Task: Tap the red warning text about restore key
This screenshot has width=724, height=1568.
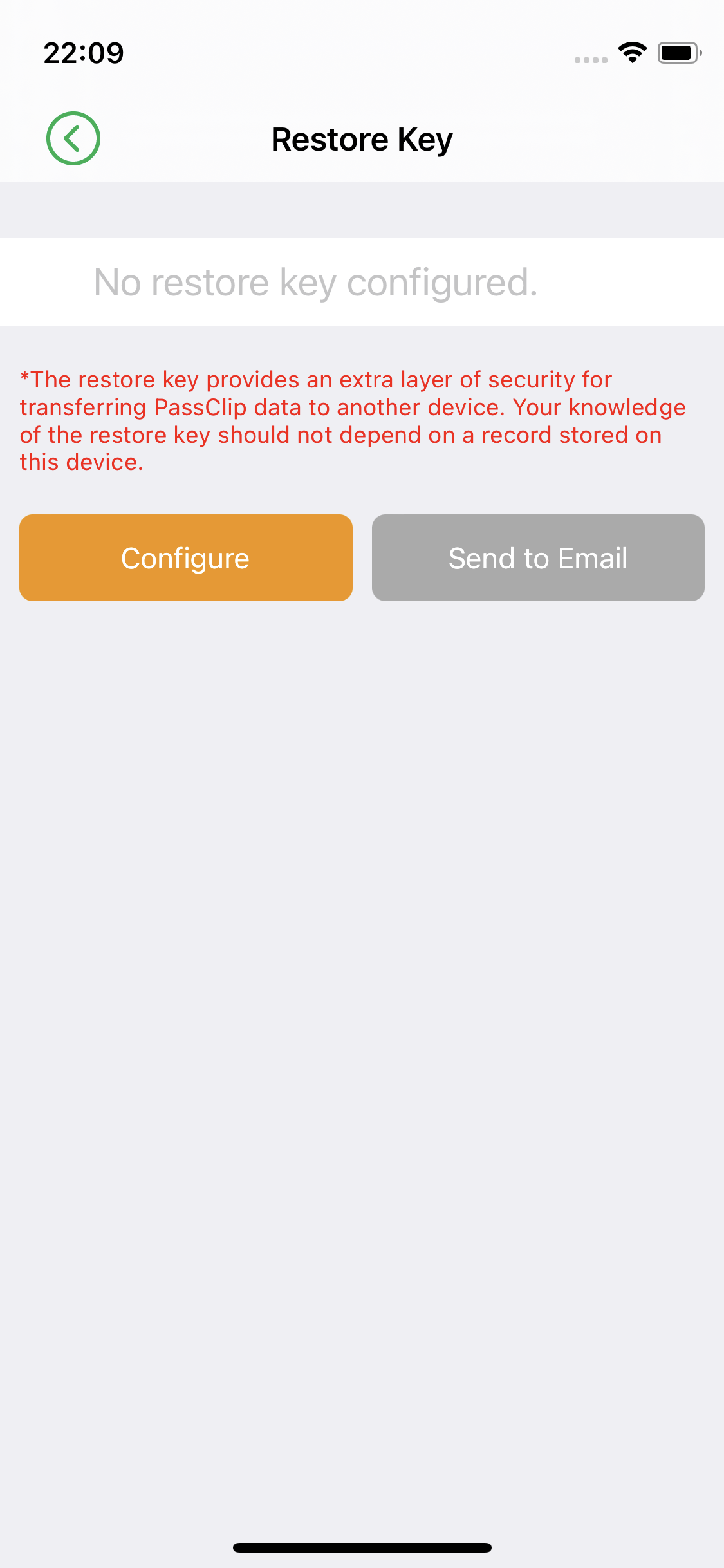Action: pyautogui.click(x=353, y=420)
